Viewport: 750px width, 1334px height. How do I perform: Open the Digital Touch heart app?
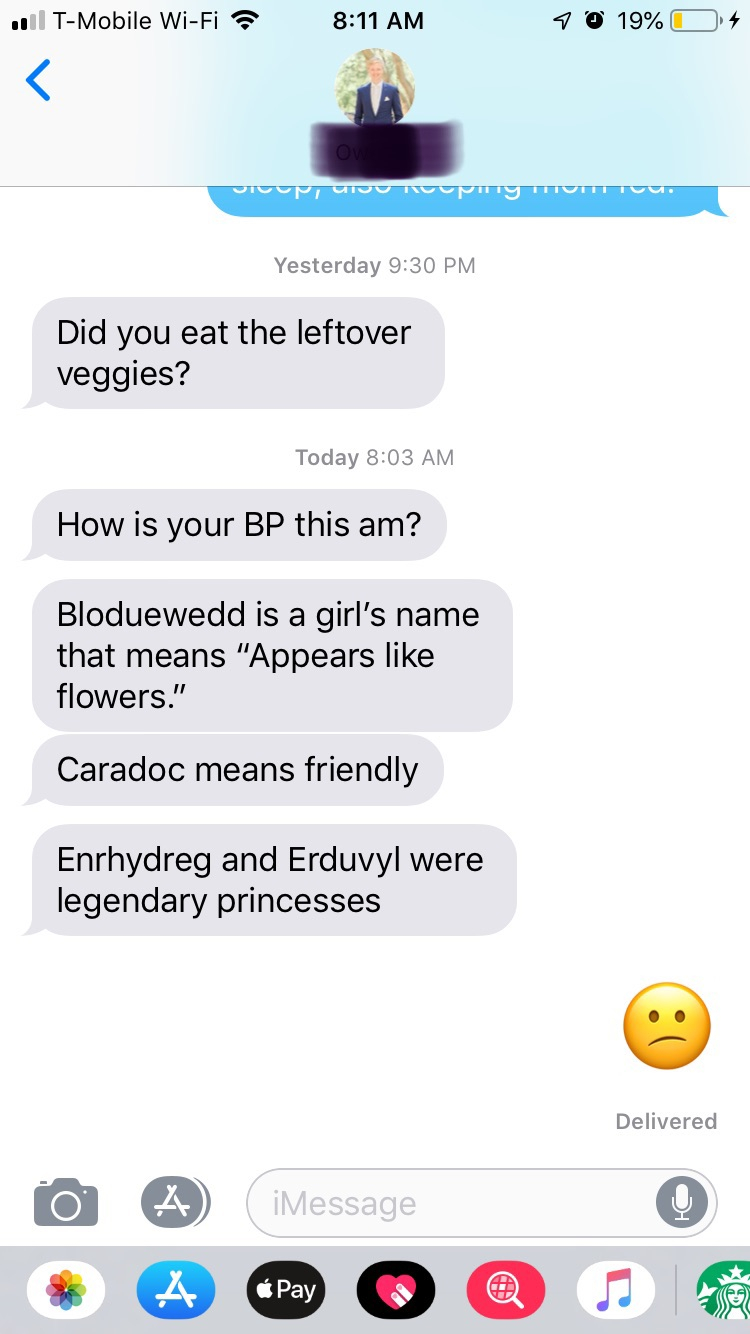point(395,1290)
